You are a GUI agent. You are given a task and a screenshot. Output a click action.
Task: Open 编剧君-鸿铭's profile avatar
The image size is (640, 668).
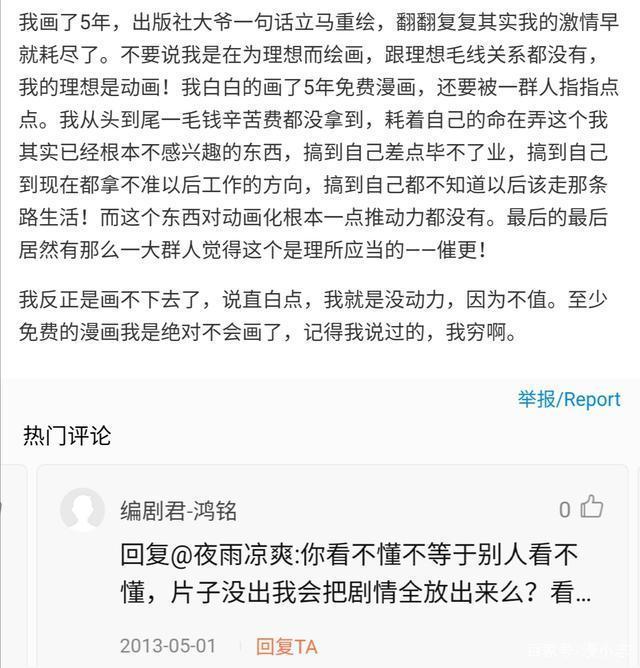click(82, 510)
